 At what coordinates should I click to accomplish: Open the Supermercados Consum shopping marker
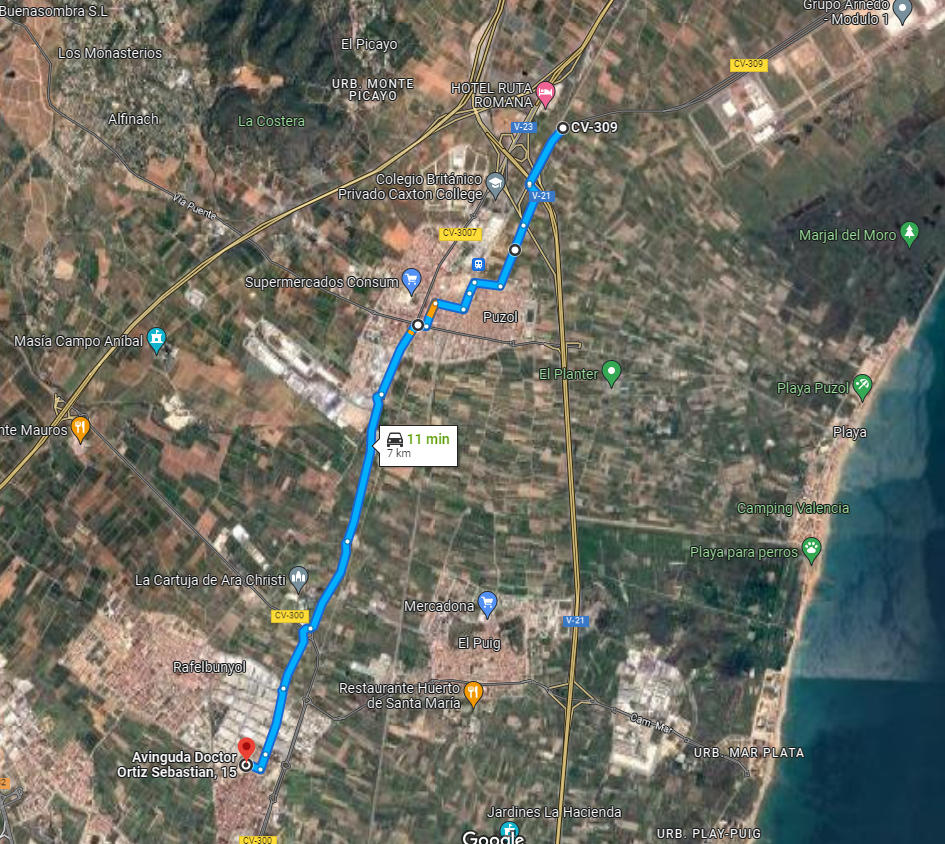point(410,280)
